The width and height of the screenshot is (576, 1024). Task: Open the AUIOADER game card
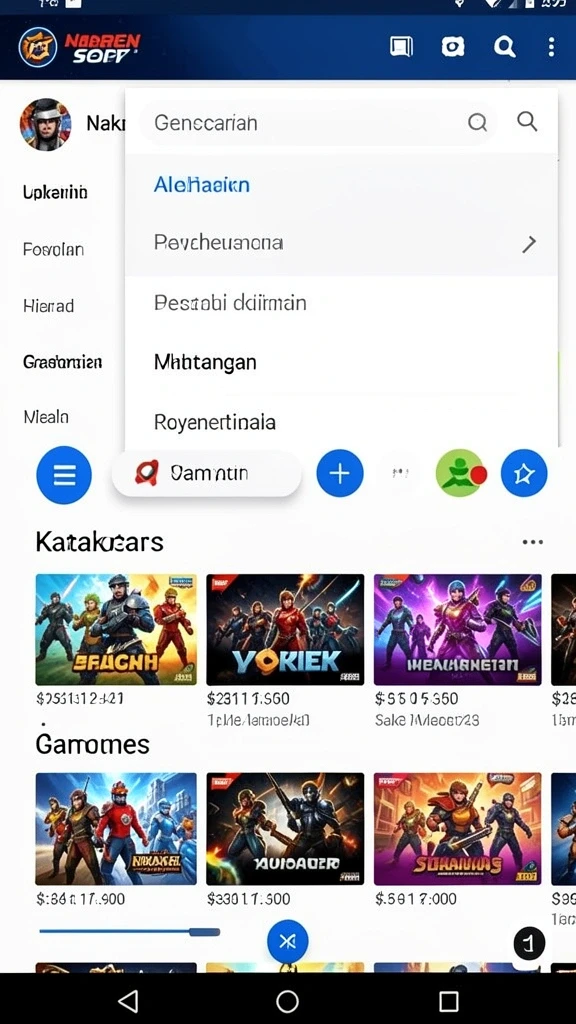click(285, 829)
